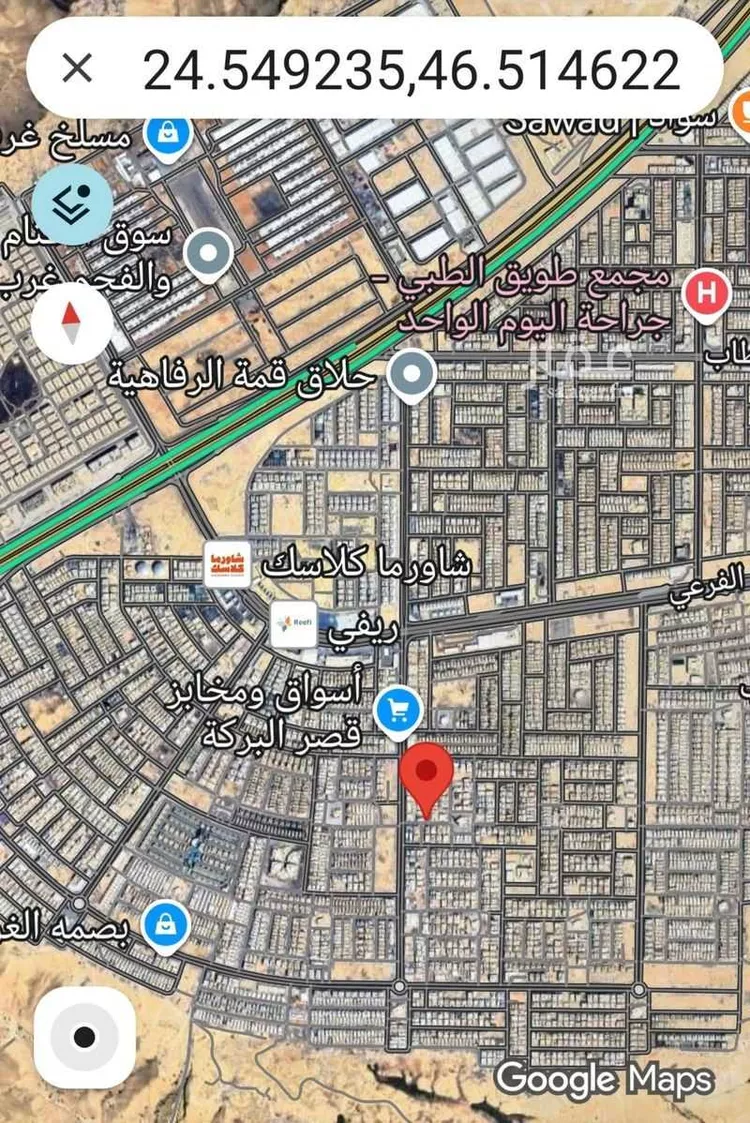Screen dimensions: 750x1123
Task: Open ريفي store marker
Action: [x=294, y=625]
